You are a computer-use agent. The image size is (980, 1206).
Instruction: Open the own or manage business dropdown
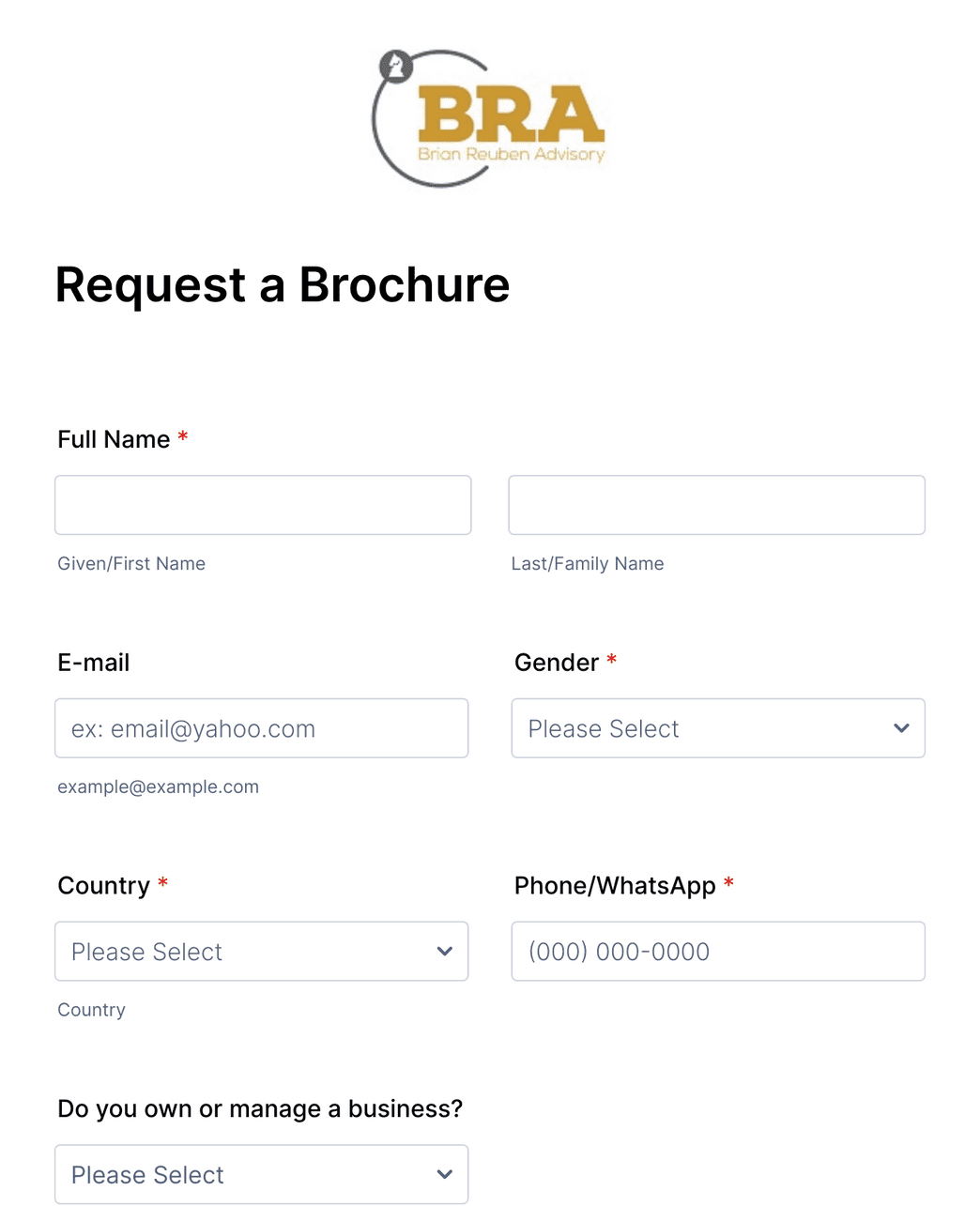tap(261, 1174)
